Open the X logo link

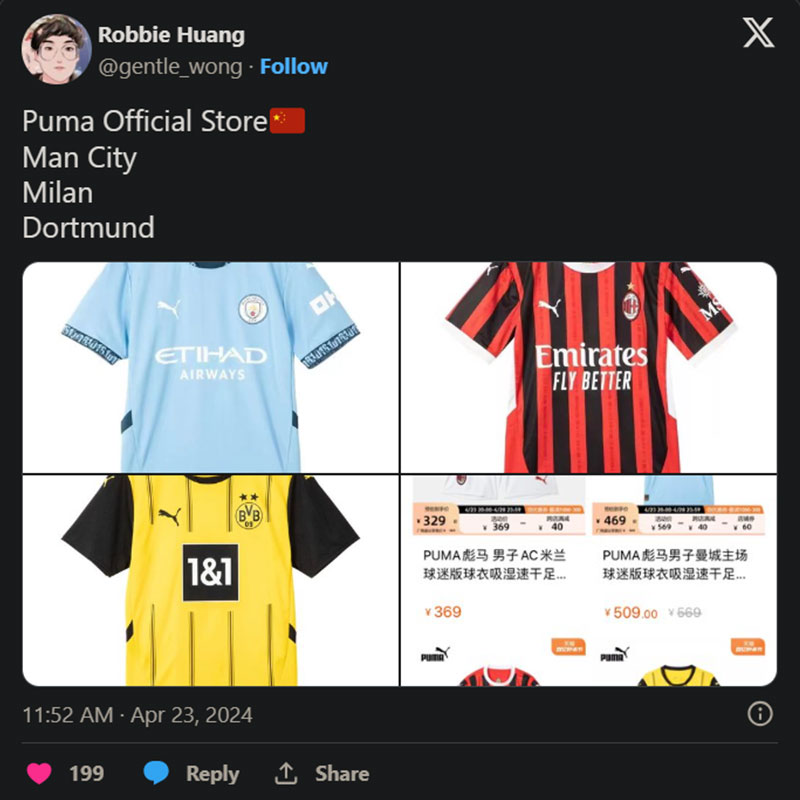758,35
